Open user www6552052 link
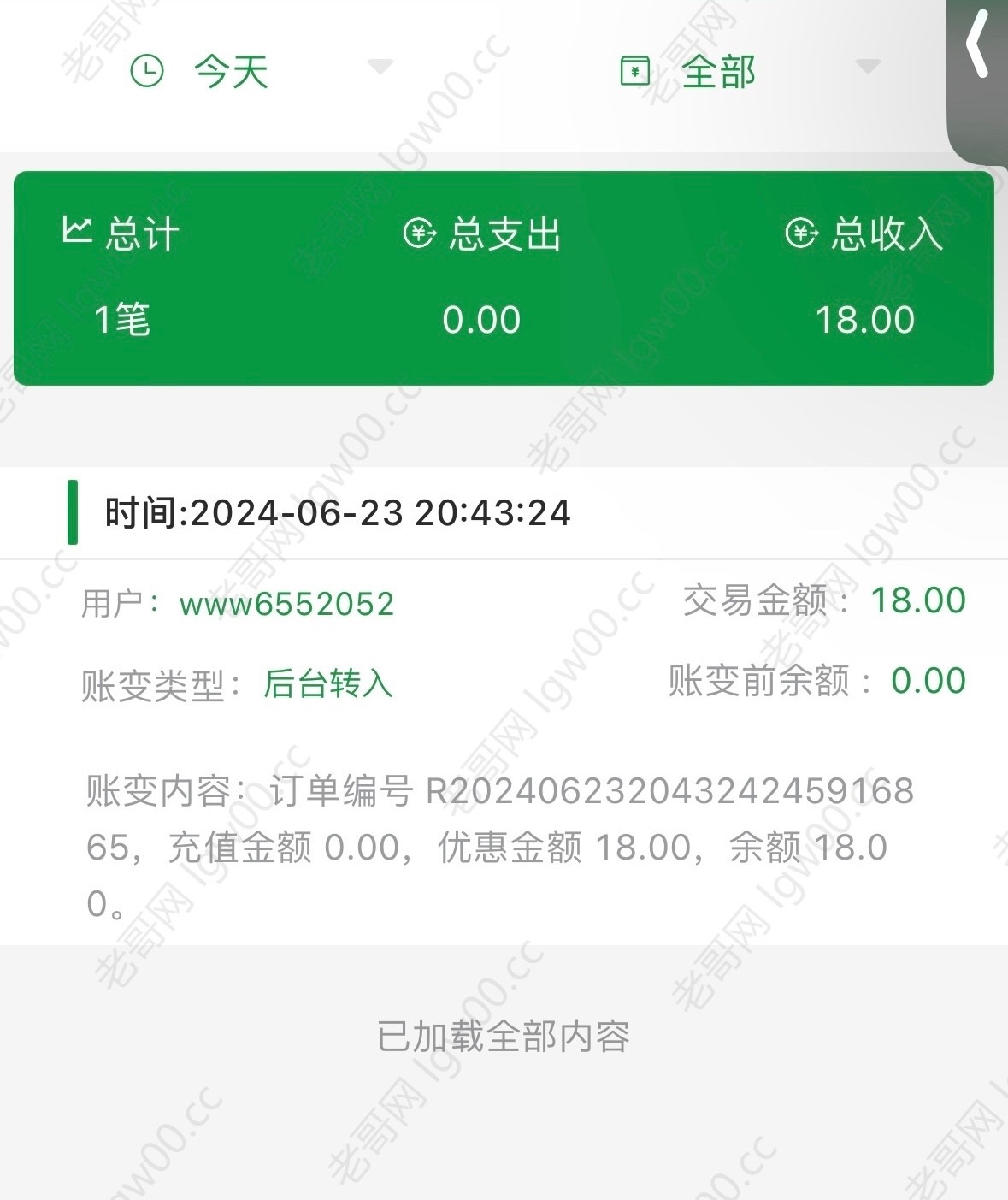Viewport: 1008px width, 1200px height. click(286, 604)
